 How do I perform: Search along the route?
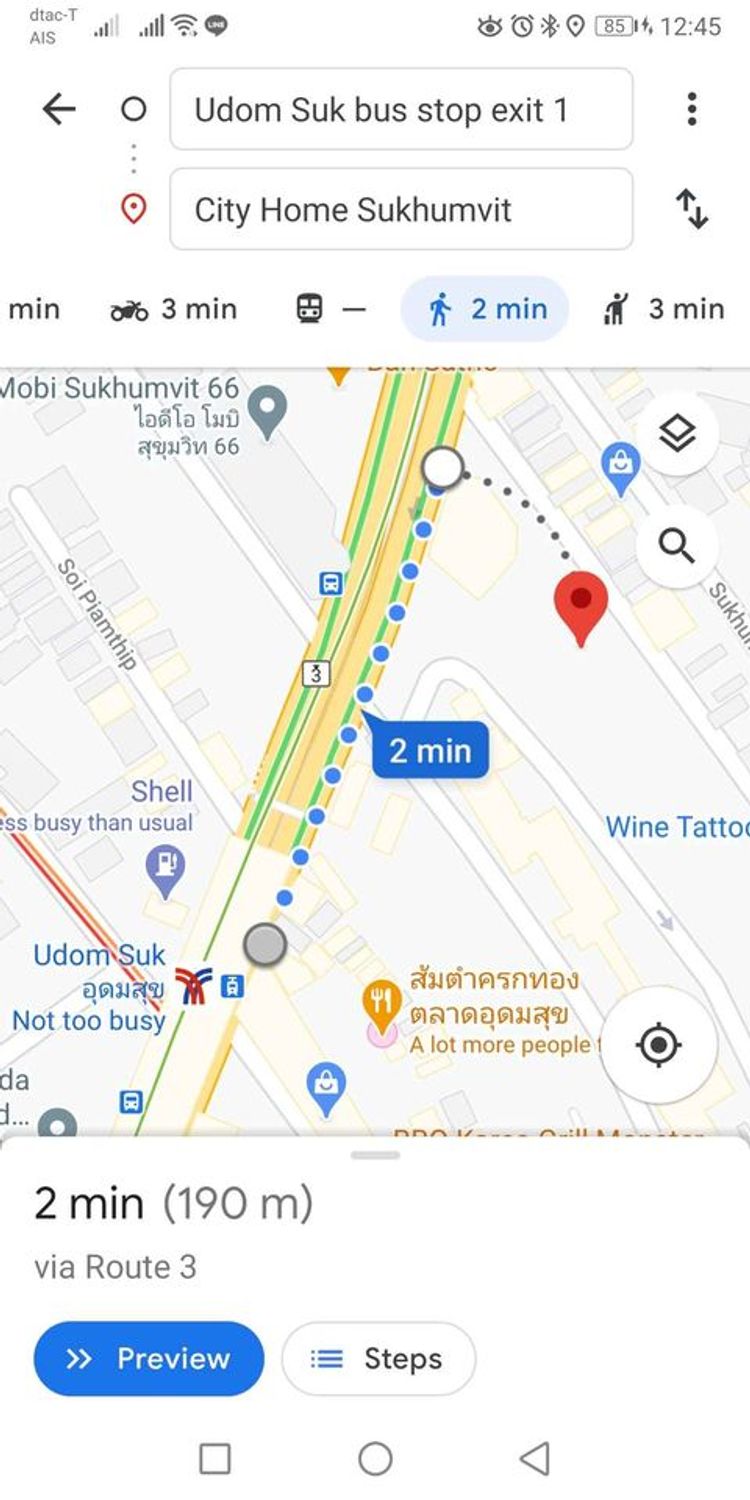coord(677,547)
